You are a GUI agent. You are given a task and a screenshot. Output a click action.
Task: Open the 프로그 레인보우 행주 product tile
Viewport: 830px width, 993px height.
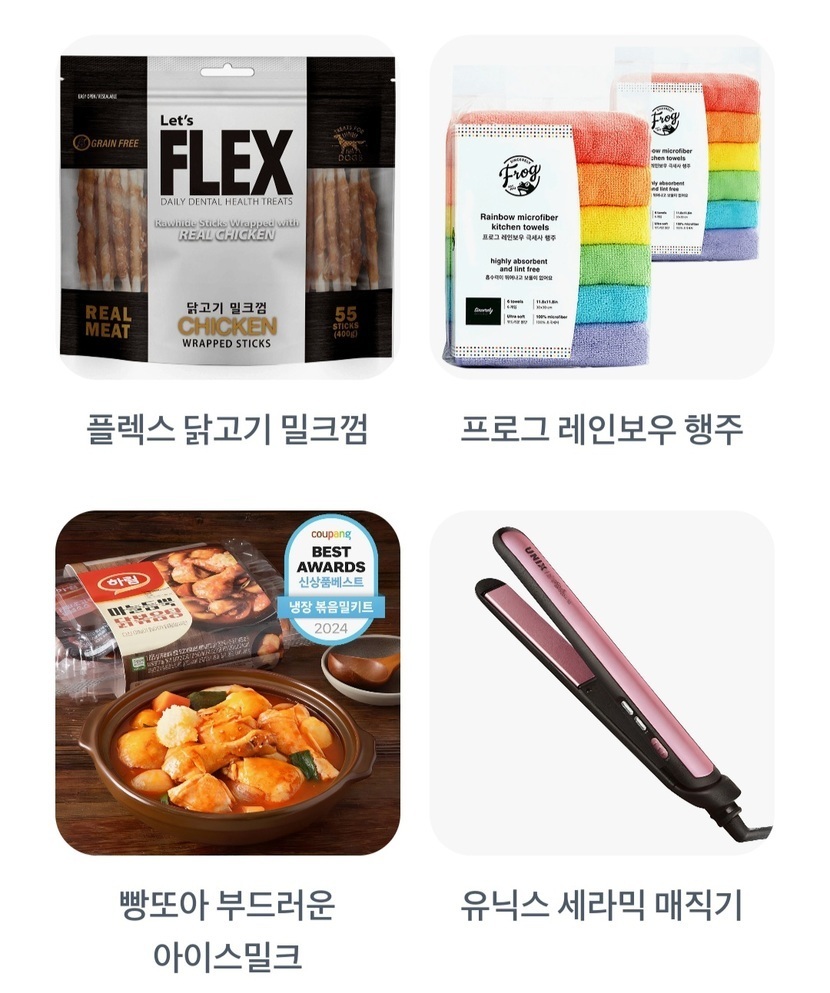602,210
